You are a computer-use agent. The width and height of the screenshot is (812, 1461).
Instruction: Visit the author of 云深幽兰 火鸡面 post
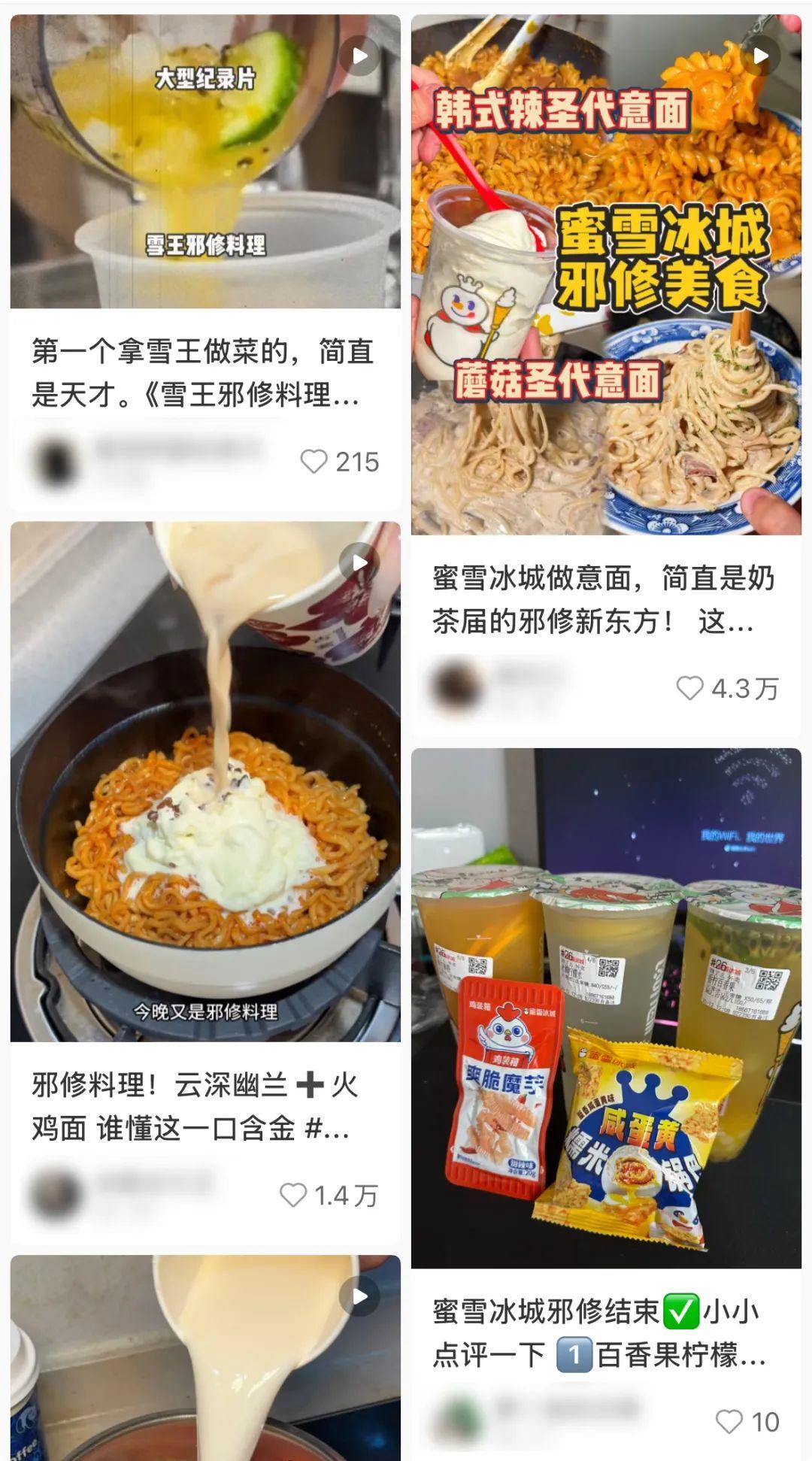(x=56, y=1194)
